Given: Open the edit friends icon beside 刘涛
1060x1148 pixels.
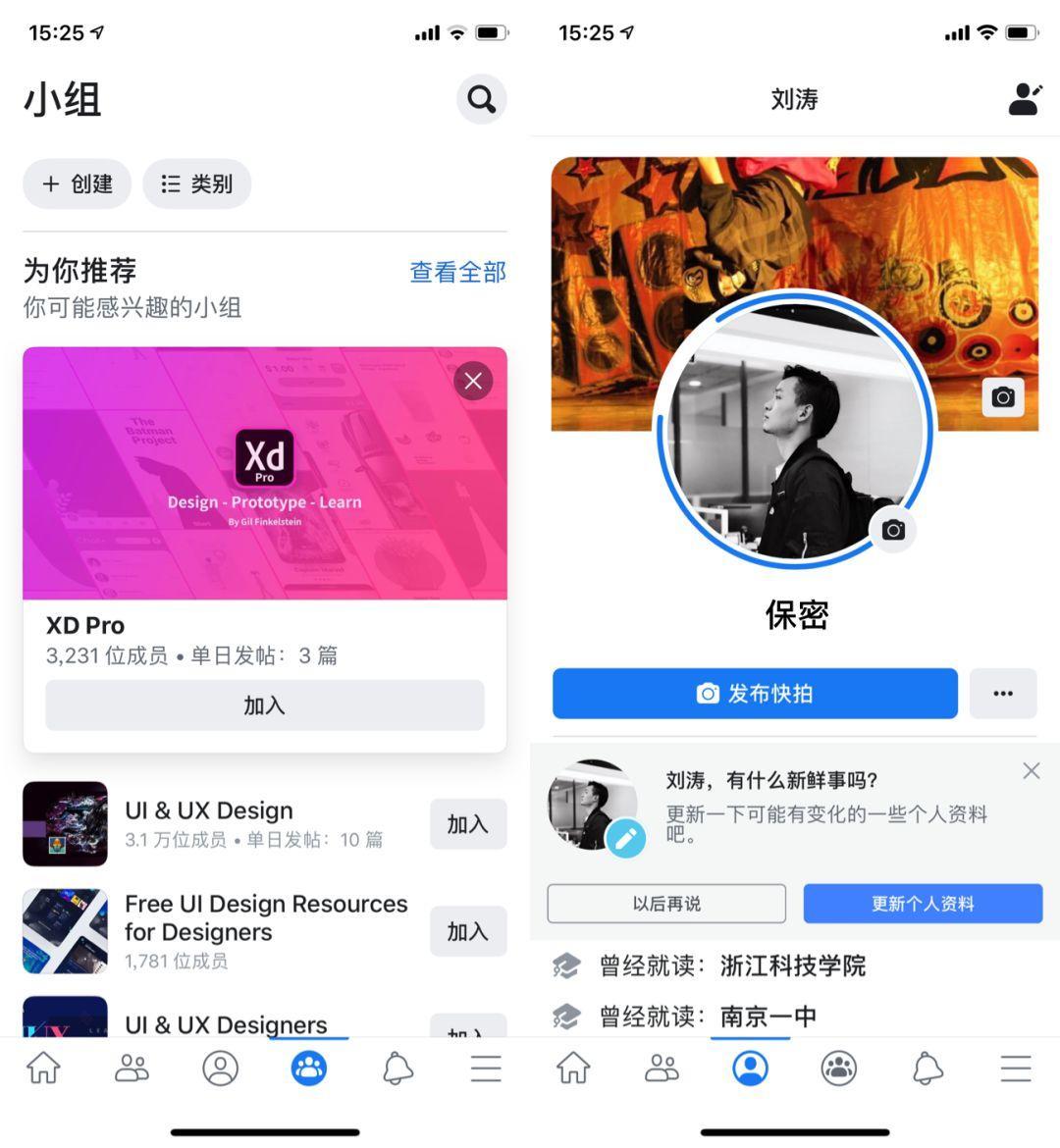Looking at the screenshot, I should 1024,99.
